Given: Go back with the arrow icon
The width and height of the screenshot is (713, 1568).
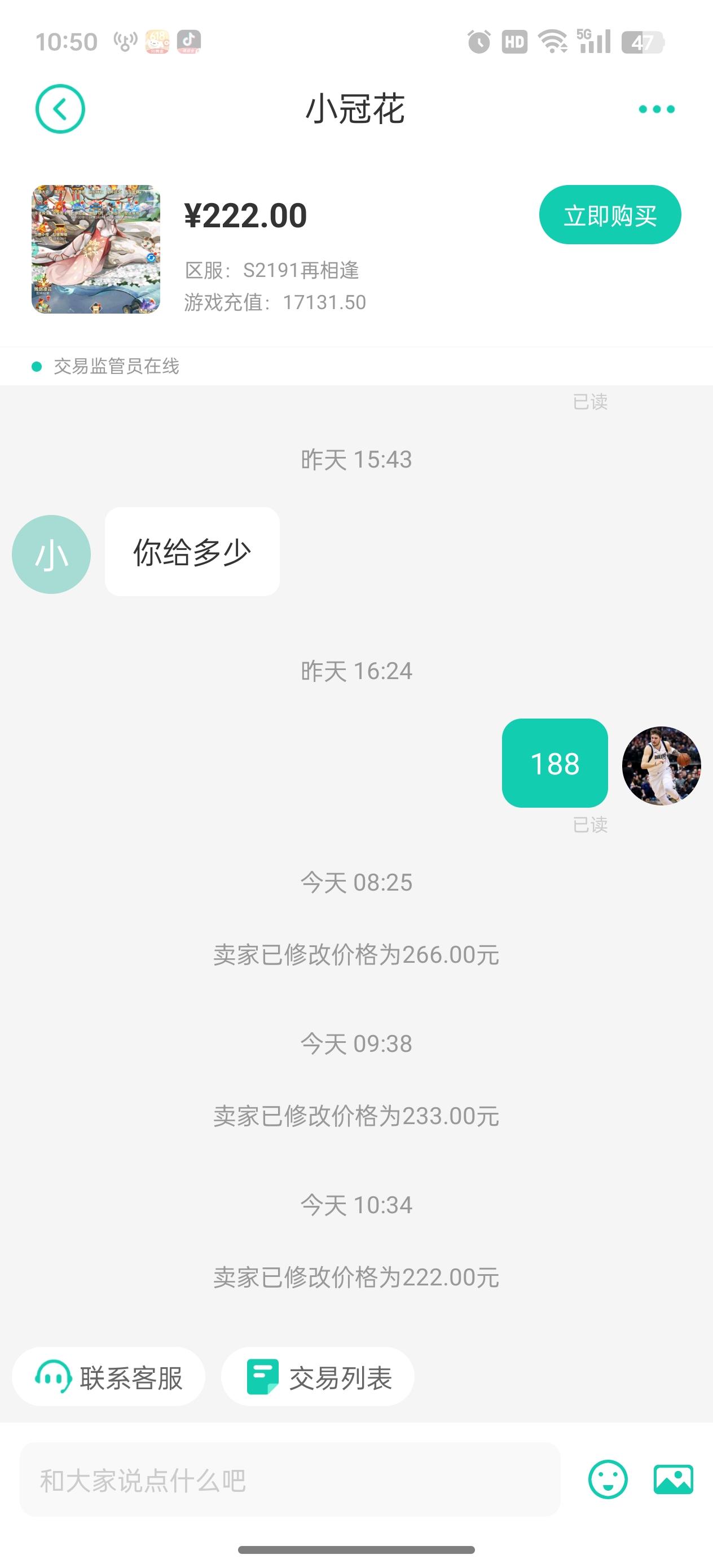Looking at the screenshot, I should (x=60, y=108).
